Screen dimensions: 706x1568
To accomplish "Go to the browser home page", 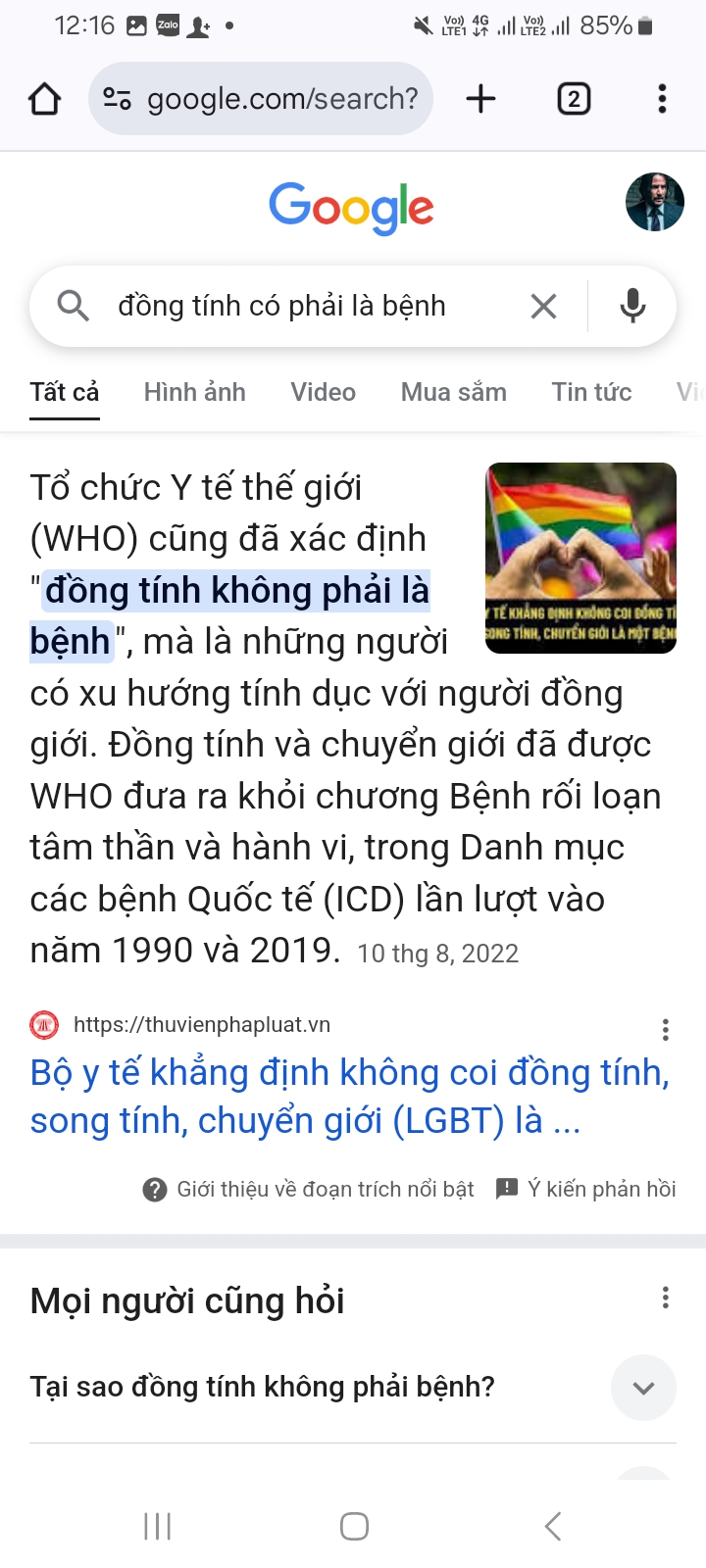I will coord(45,99).
